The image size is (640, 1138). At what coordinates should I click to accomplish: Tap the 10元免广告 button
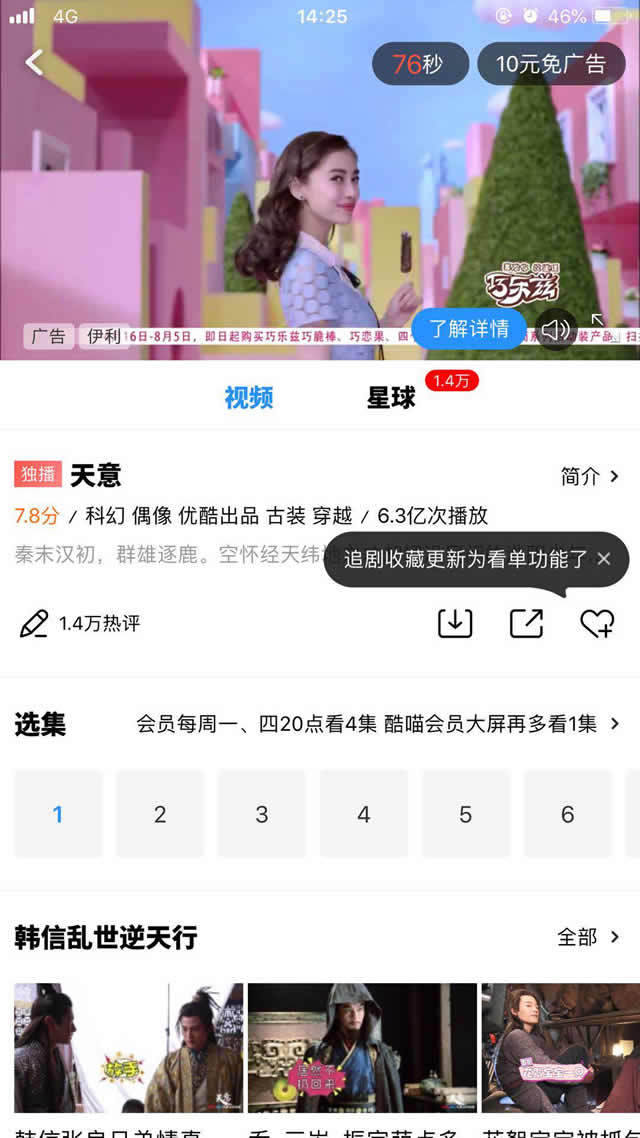tap(551, 65)
